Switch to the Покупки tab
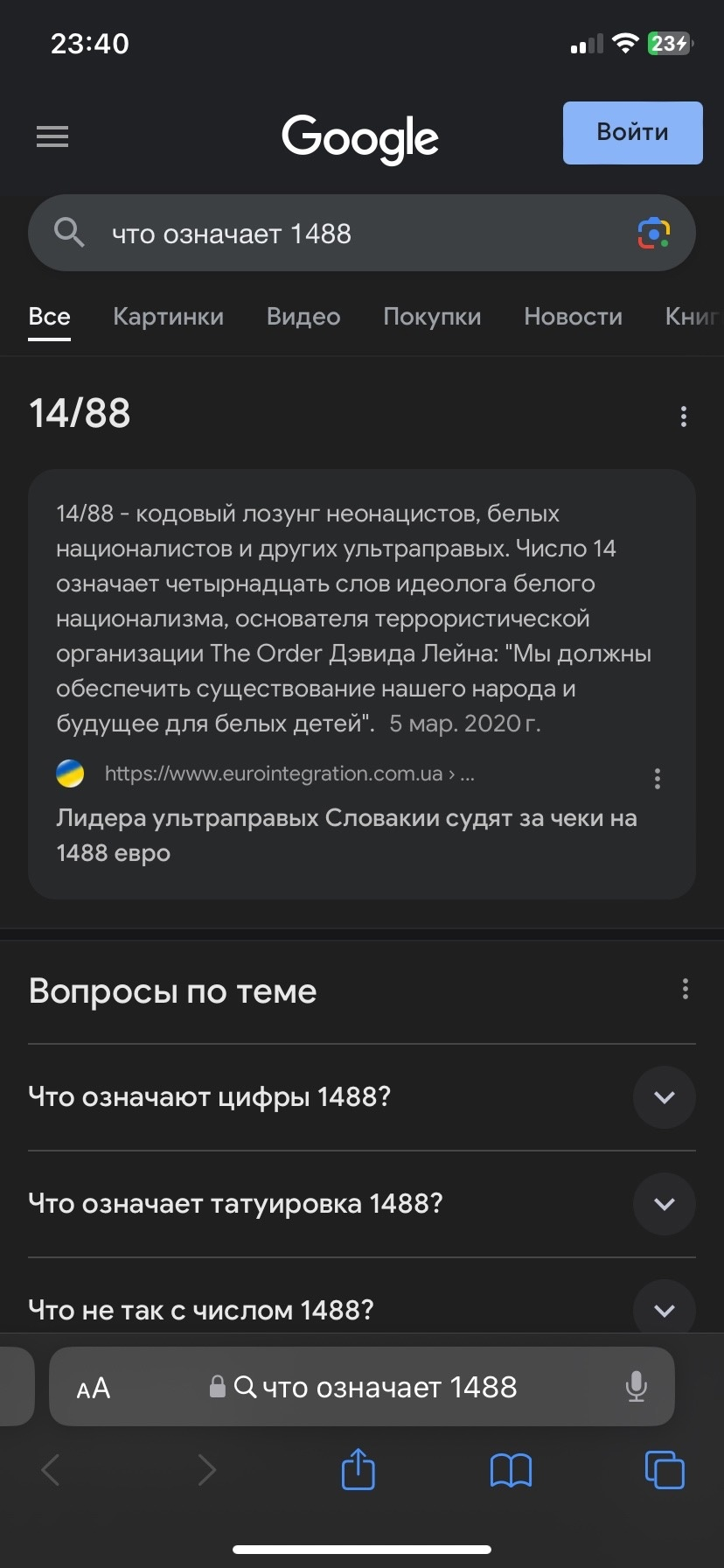 tap(432, 317)
